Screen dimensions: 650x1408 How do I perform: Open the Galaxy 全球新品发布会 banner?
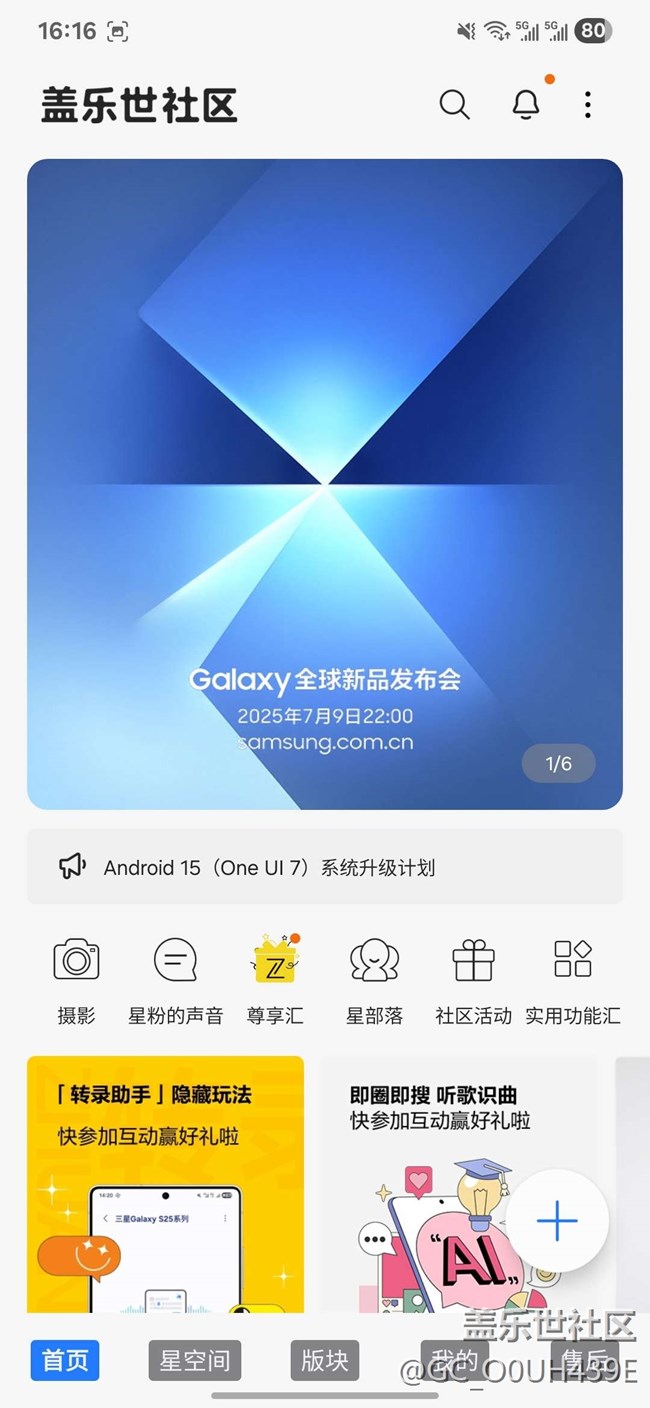tap(325, 484)
